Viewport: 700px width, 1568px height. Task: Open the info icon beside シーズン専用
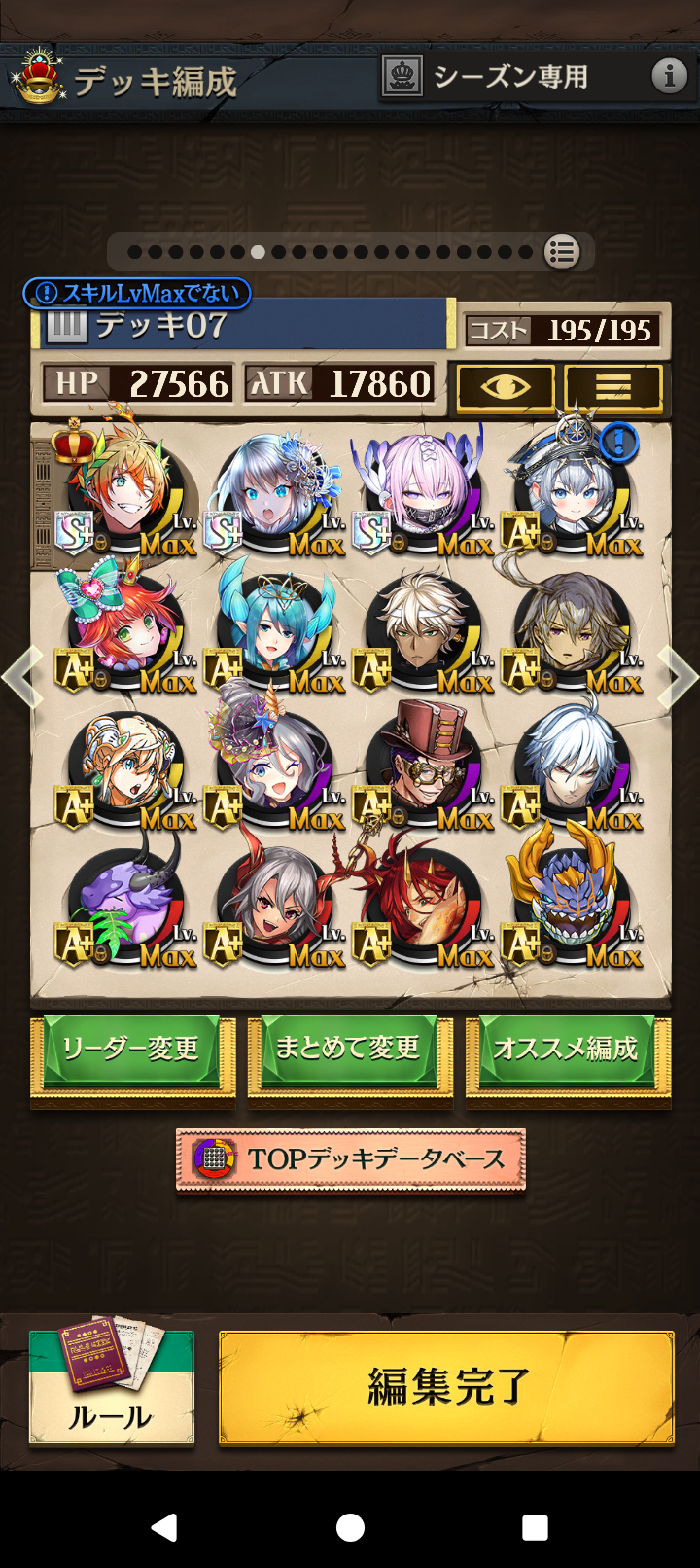tap(669, 75)
